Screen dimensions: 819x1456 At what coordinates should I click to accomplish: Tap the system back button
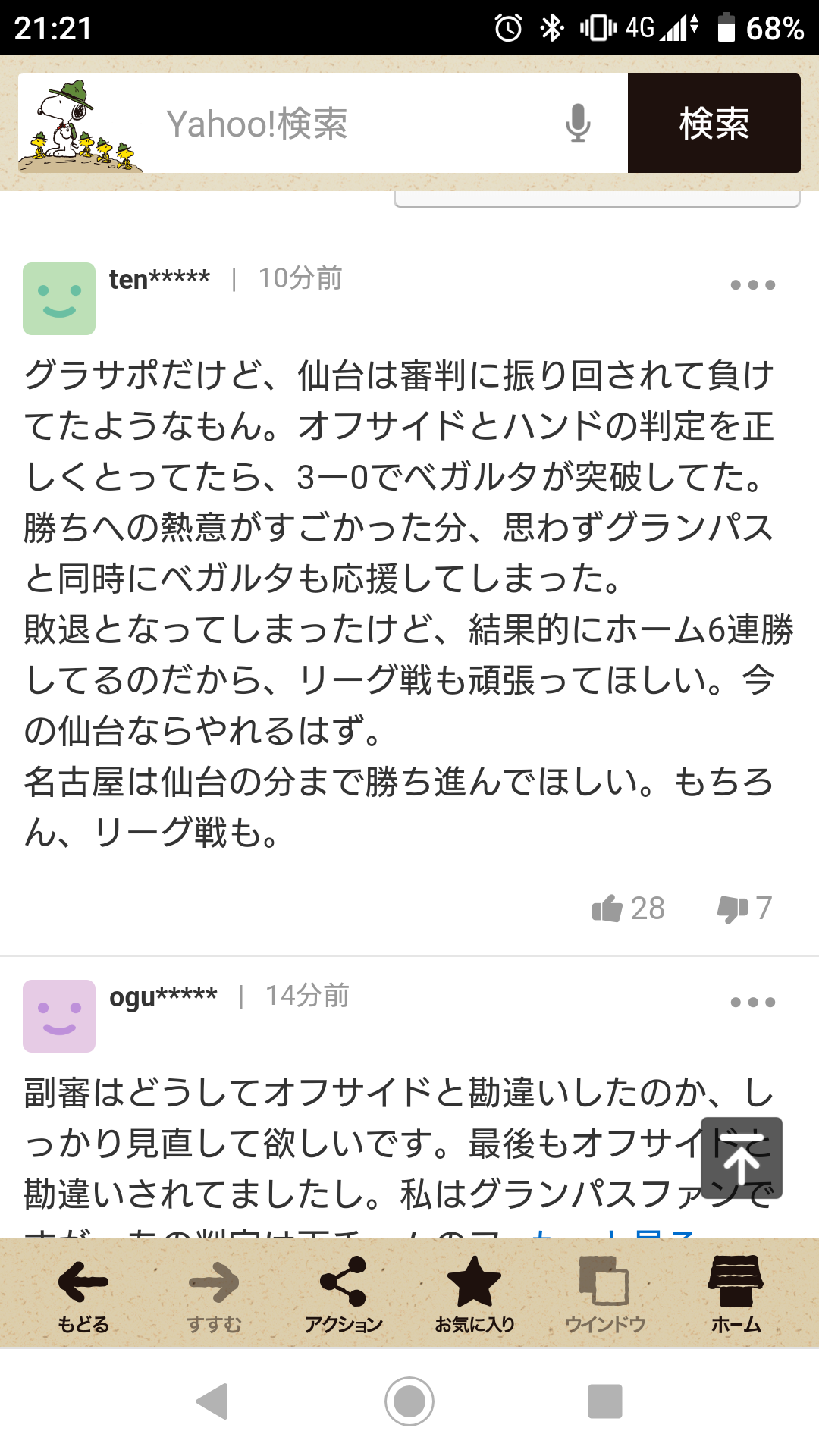(212, 1401)
